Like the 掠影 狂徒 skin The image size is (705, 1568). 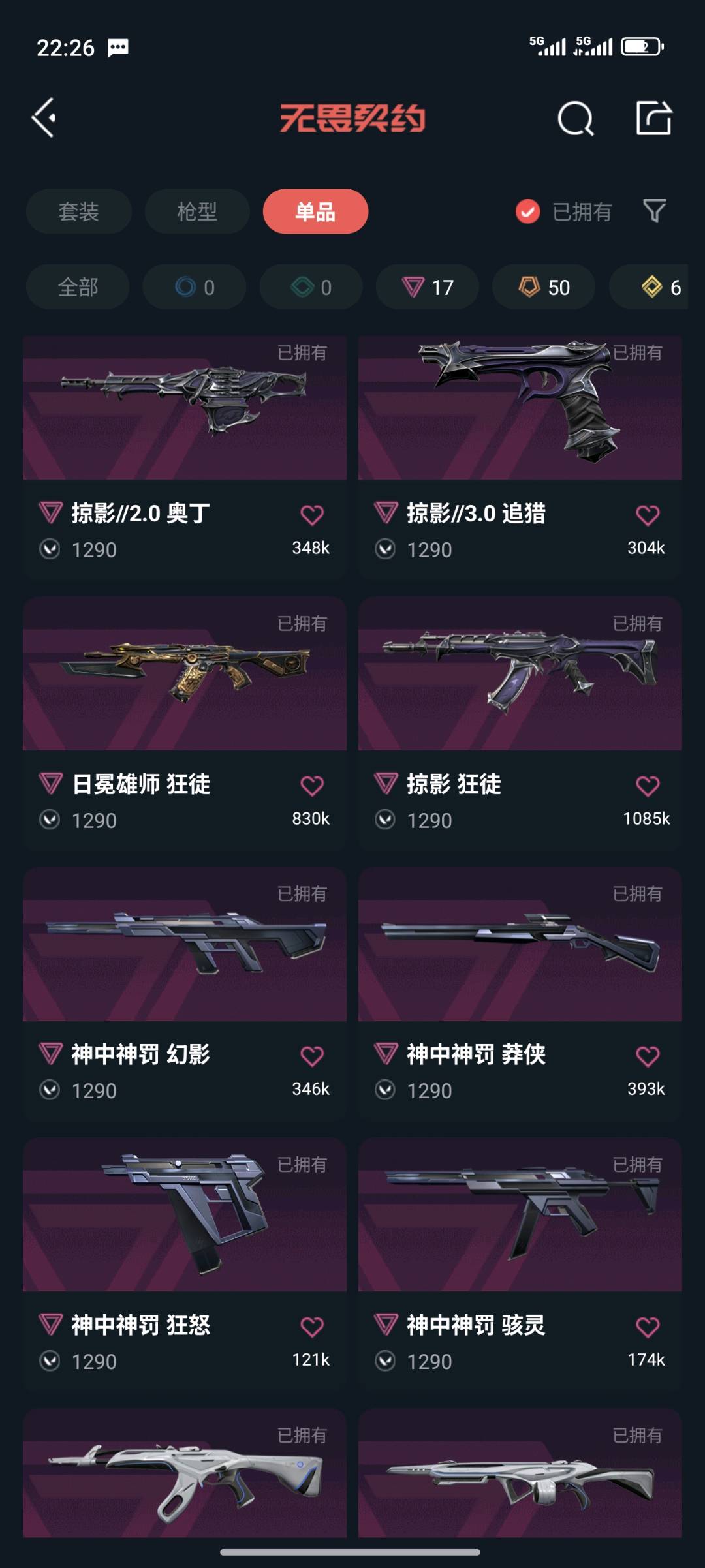click(x=648, y=786)
